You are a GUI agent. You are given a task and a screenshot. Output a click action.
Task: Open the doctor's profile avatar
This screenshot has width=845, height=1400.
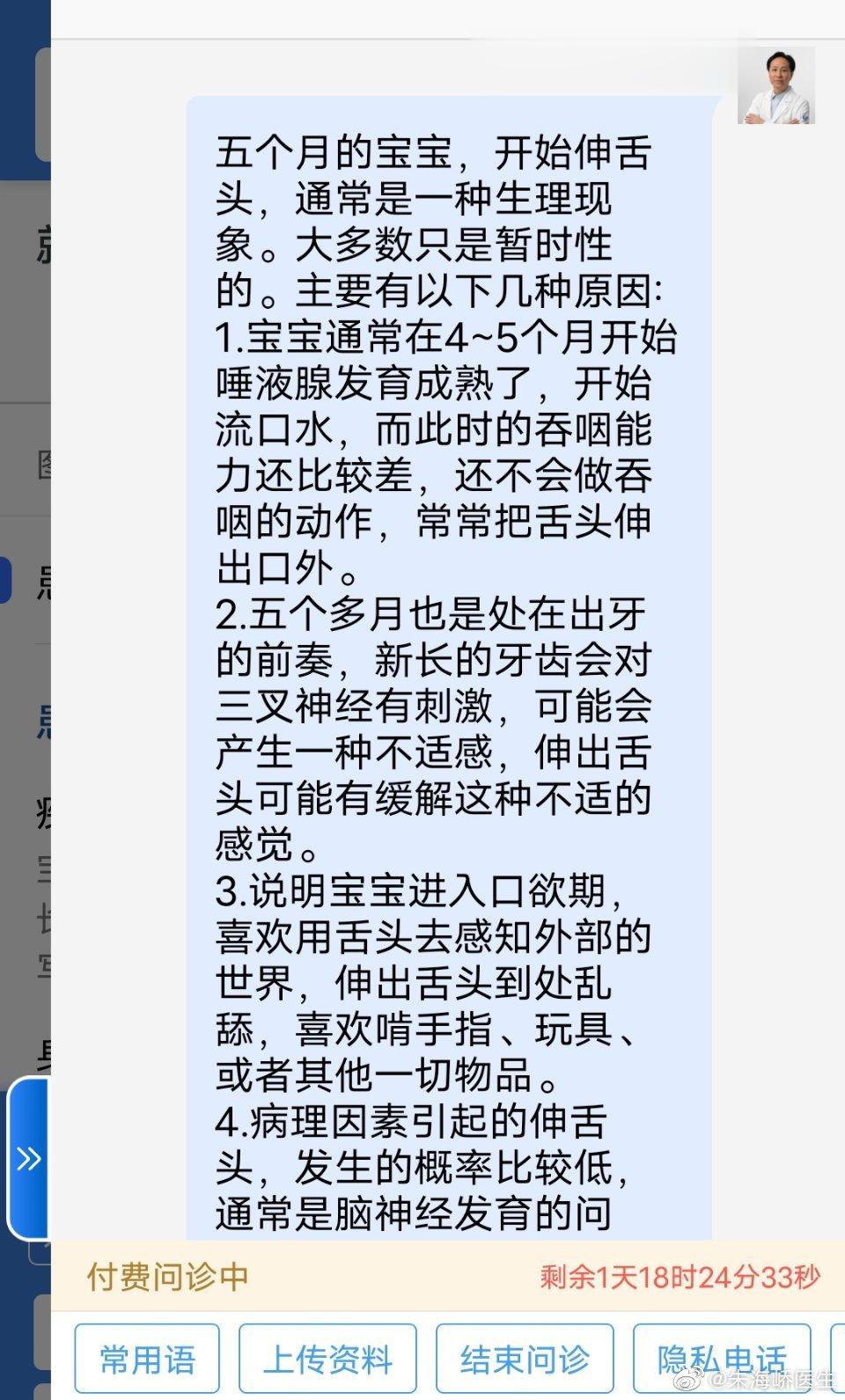(775, 85)
